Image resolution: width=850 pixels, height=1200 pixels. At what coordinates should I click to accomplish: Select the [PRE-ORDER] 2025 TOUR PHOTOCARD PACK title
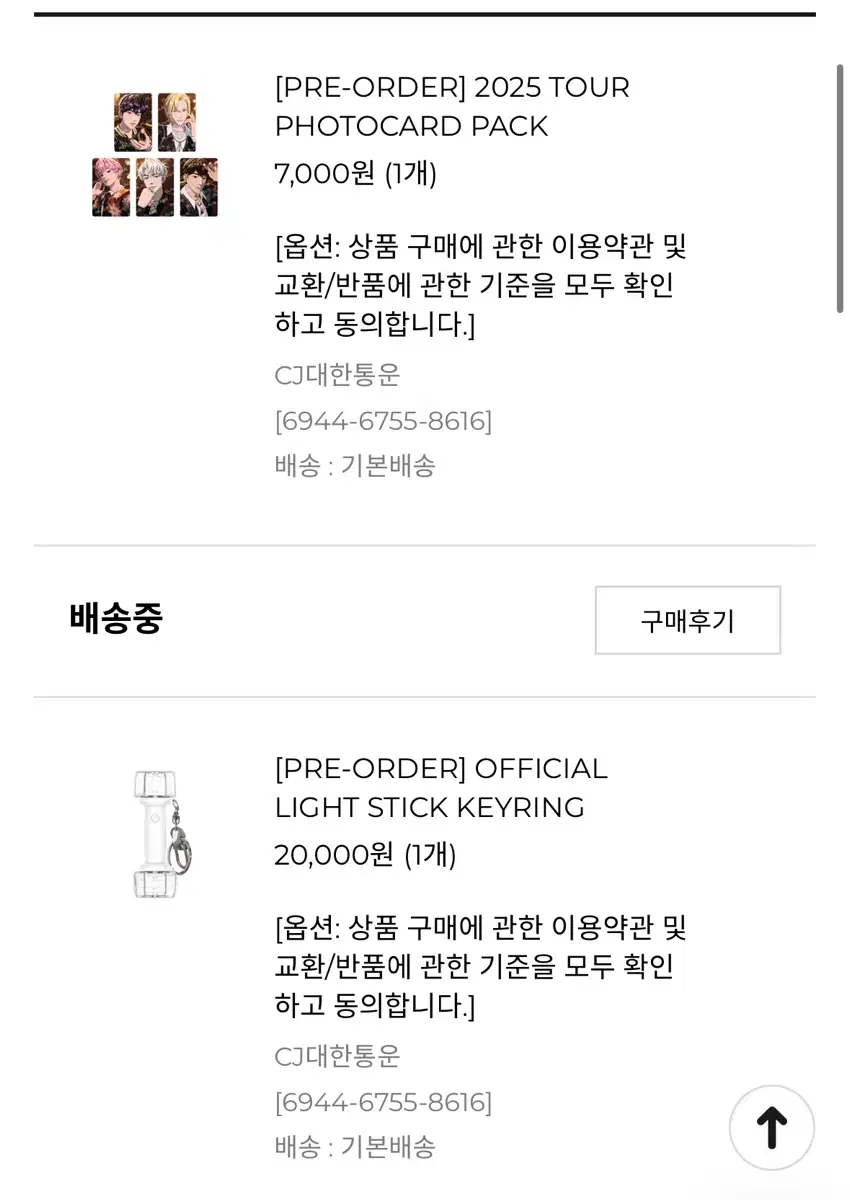pyautogui.click(x=450, y=107)
